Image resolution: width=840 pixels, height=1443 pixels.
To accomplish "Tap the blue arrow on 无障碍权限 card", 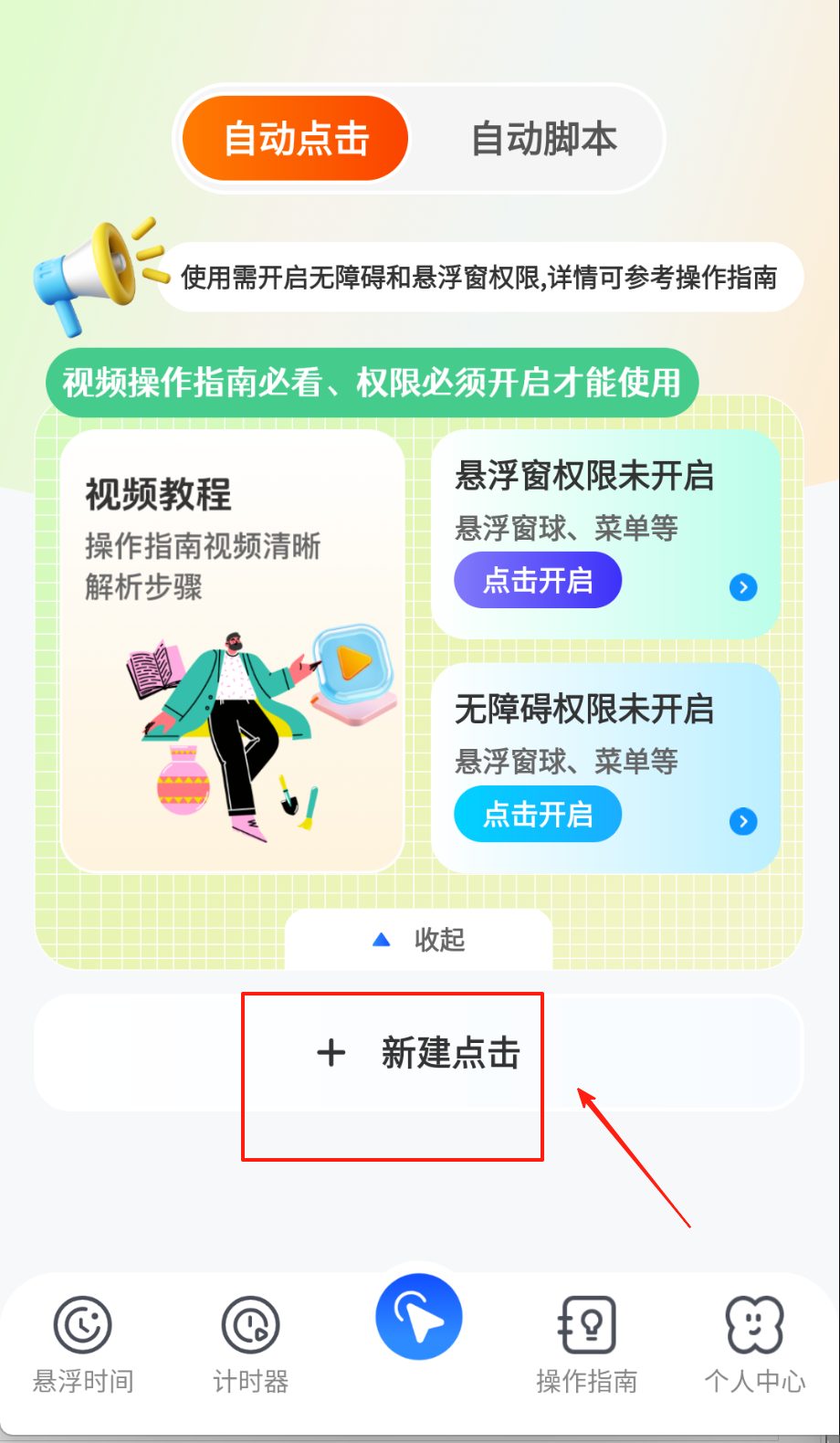I will (x=743, y=821).
